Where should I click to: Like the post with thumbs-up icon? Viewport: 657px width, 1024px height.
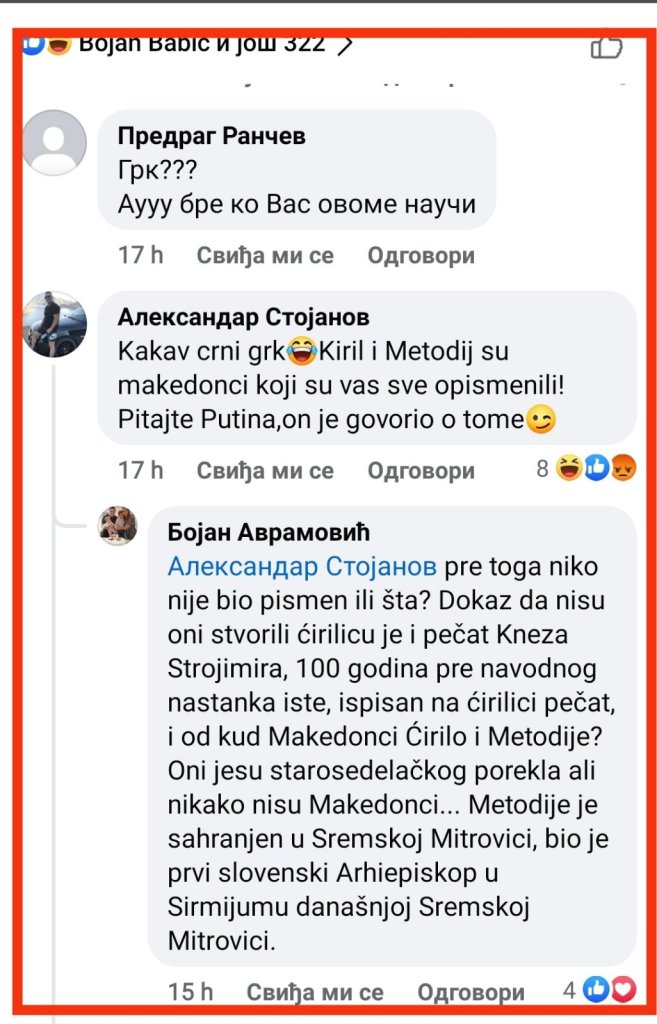607,46
